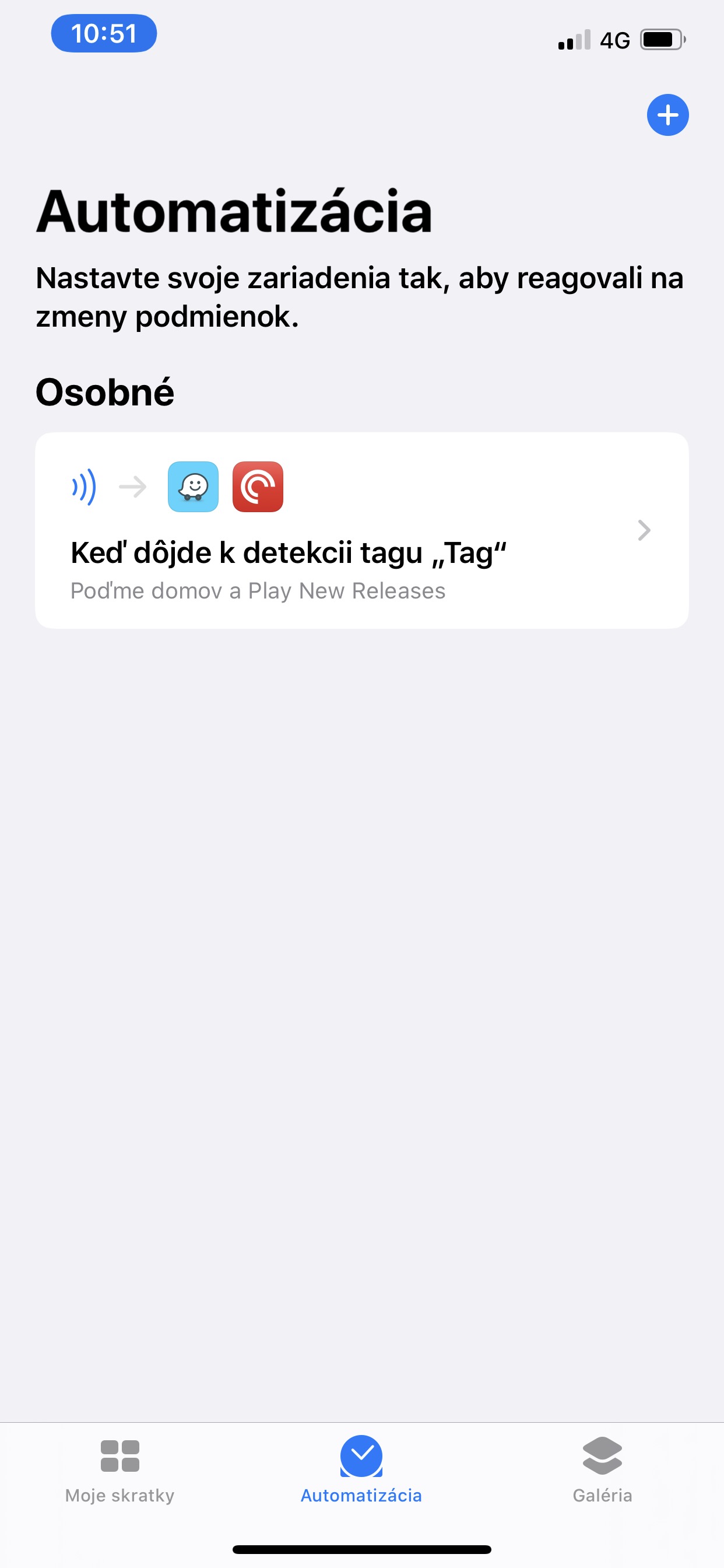Switch to the Moje skratky tab
Viewport: 724px width, 1568px height.
[120, 1471]
